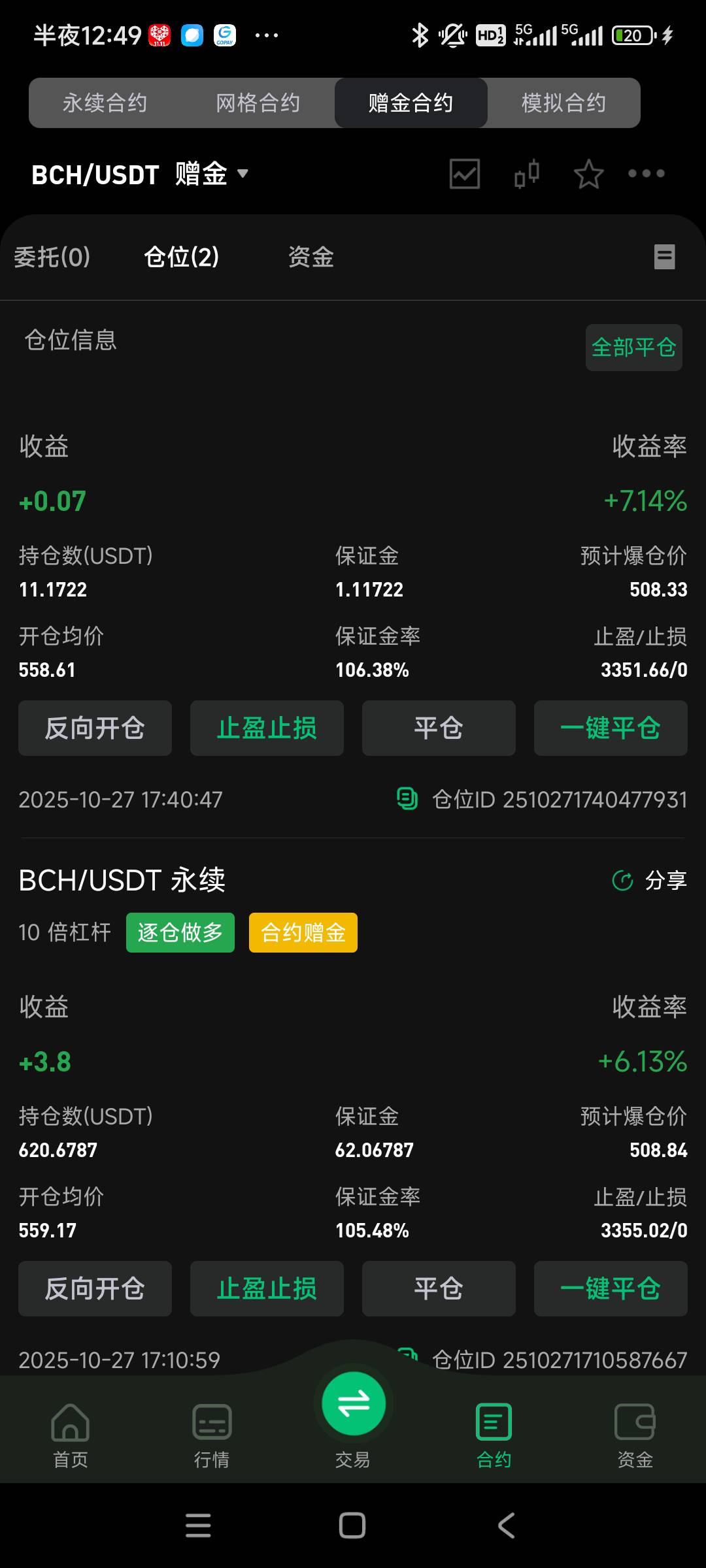Viewport: 706px width, 1568px height.
Task: Open the order history document icon
Action: point(665,257)
